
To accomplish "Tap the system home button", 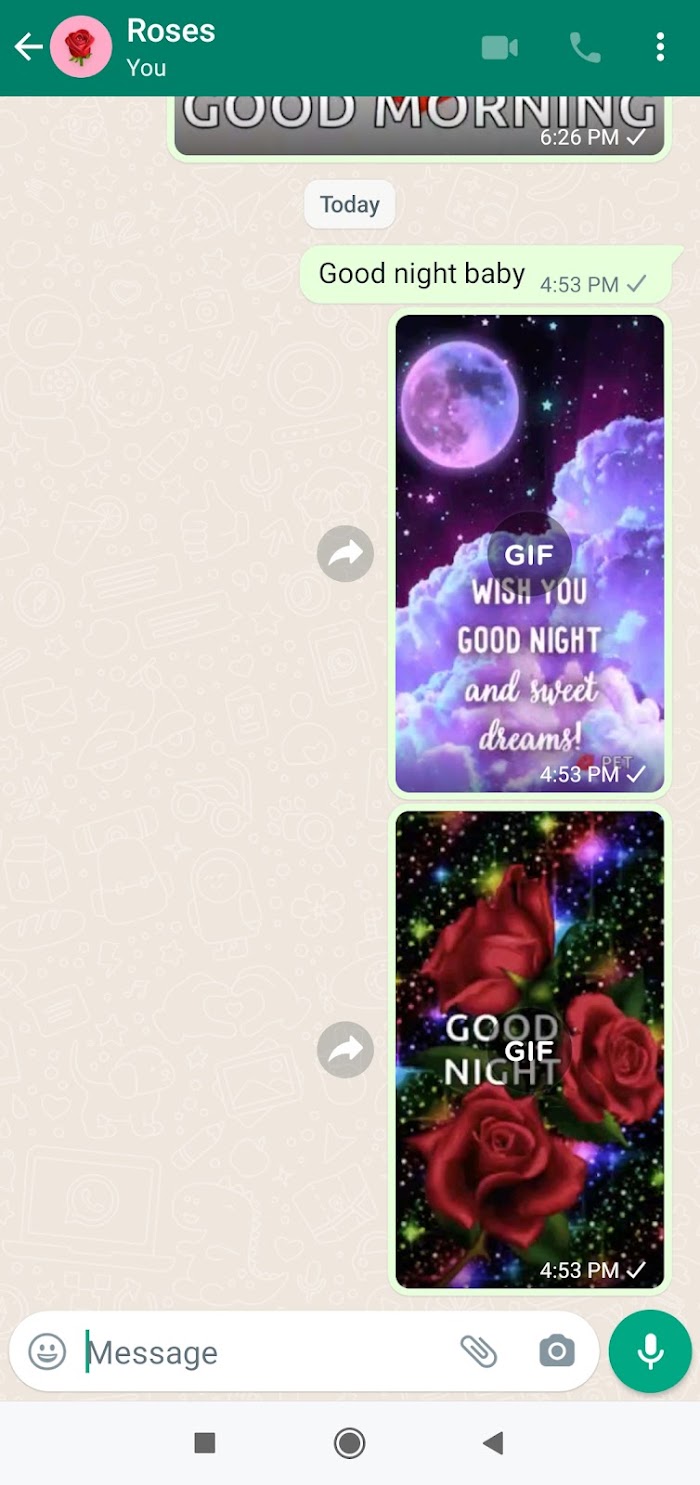I will coord(349,1443).
